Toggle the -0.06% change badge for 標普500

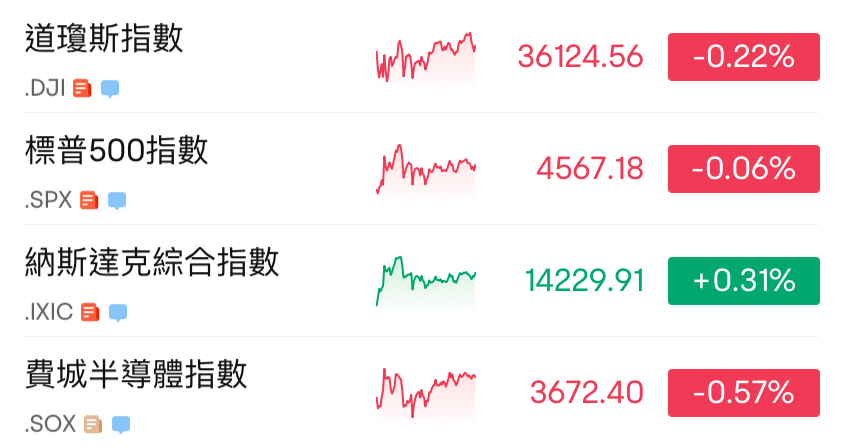744,169
